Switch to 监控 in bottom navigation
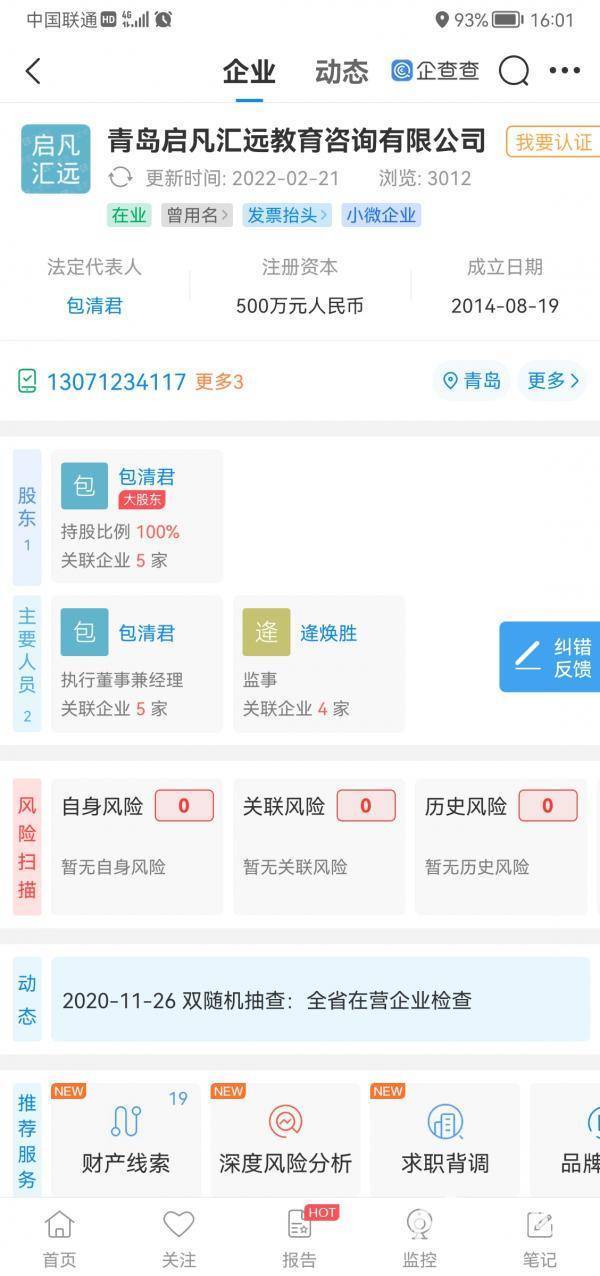600x1276 pixels. point(419,1238)
